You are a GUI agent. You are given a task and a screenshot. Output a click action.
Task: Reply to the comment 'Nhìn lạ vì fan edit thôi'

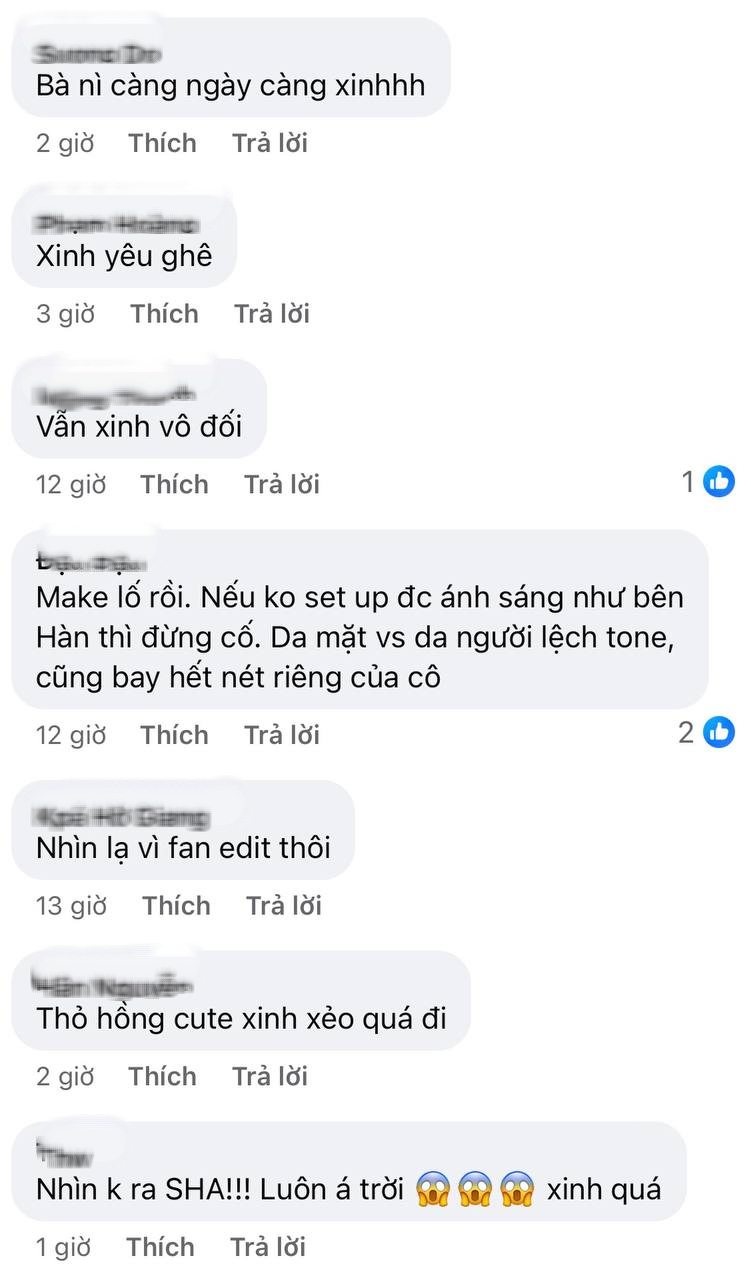[284, 906]
